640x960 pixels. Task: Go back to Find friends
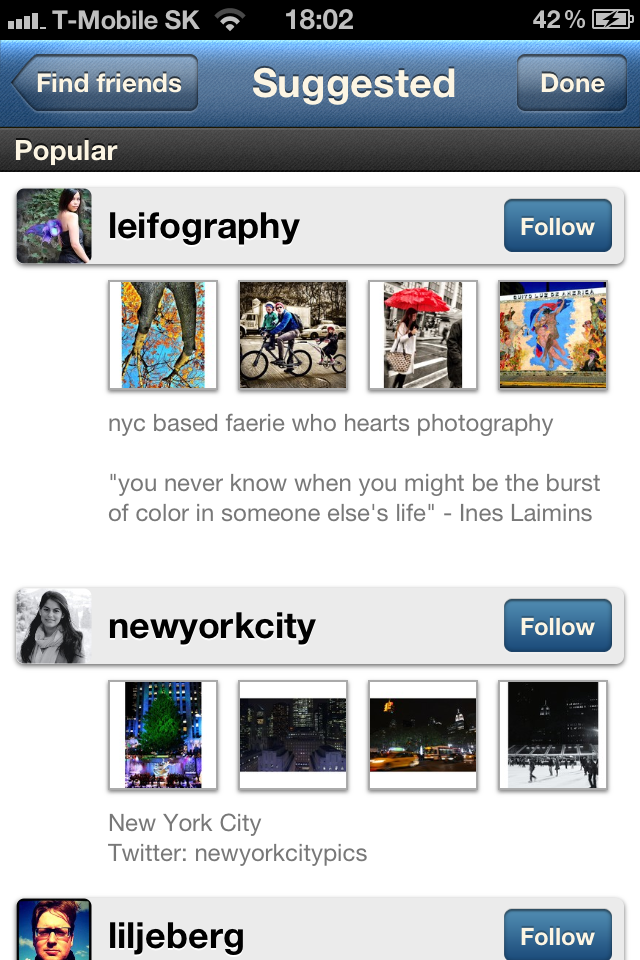coord(106,83)
